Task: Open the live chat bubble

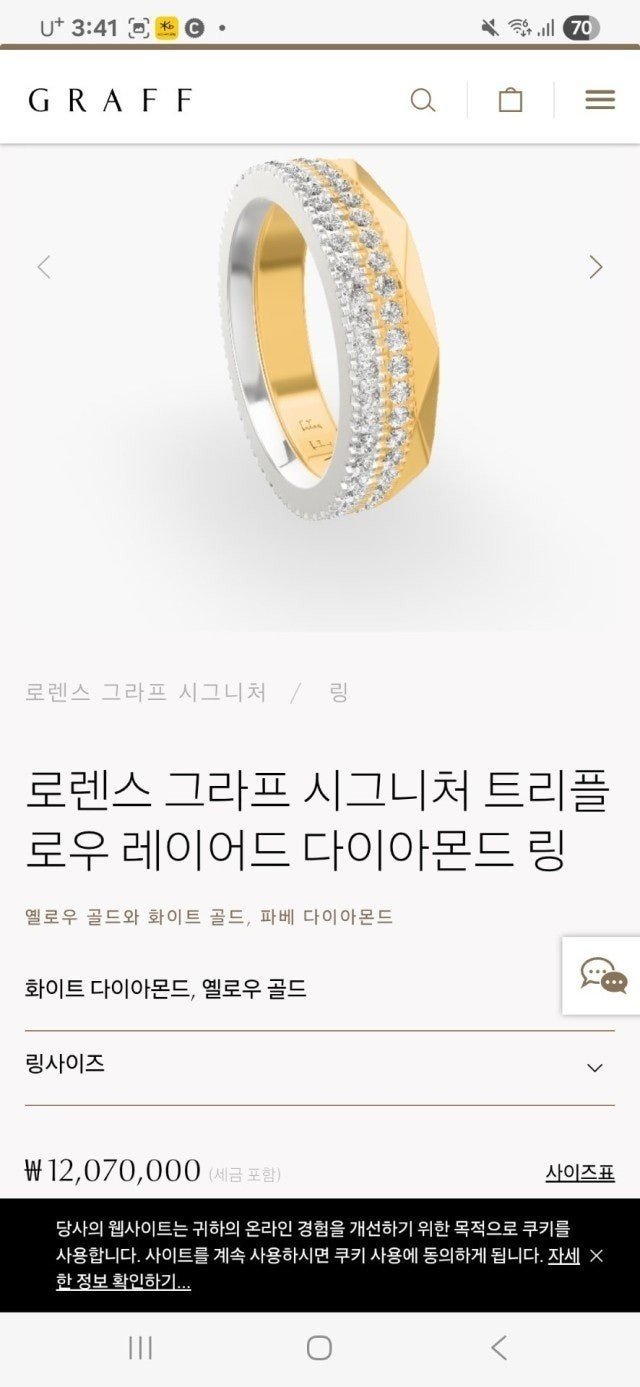Action: click(603, 976)
